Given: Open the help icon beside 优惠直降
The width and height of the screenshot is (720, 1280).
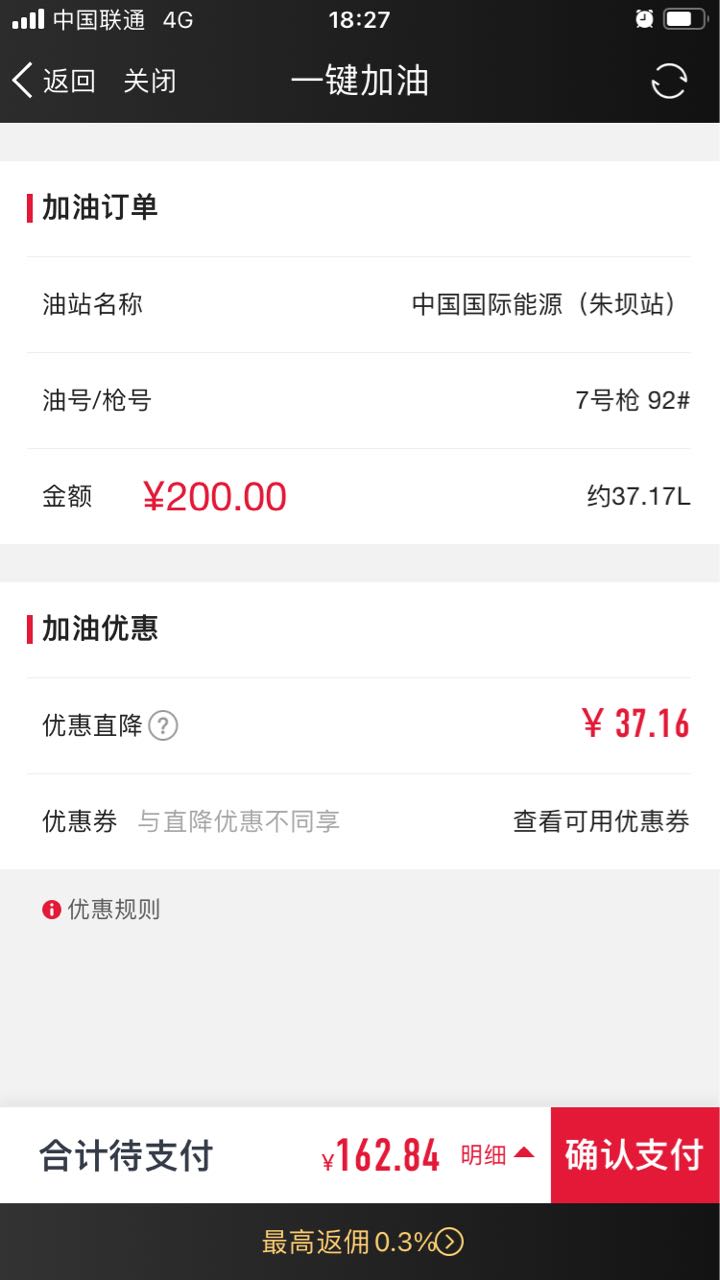Looking at the screenshot, I should pyautogui.click(x=163, y=725).
